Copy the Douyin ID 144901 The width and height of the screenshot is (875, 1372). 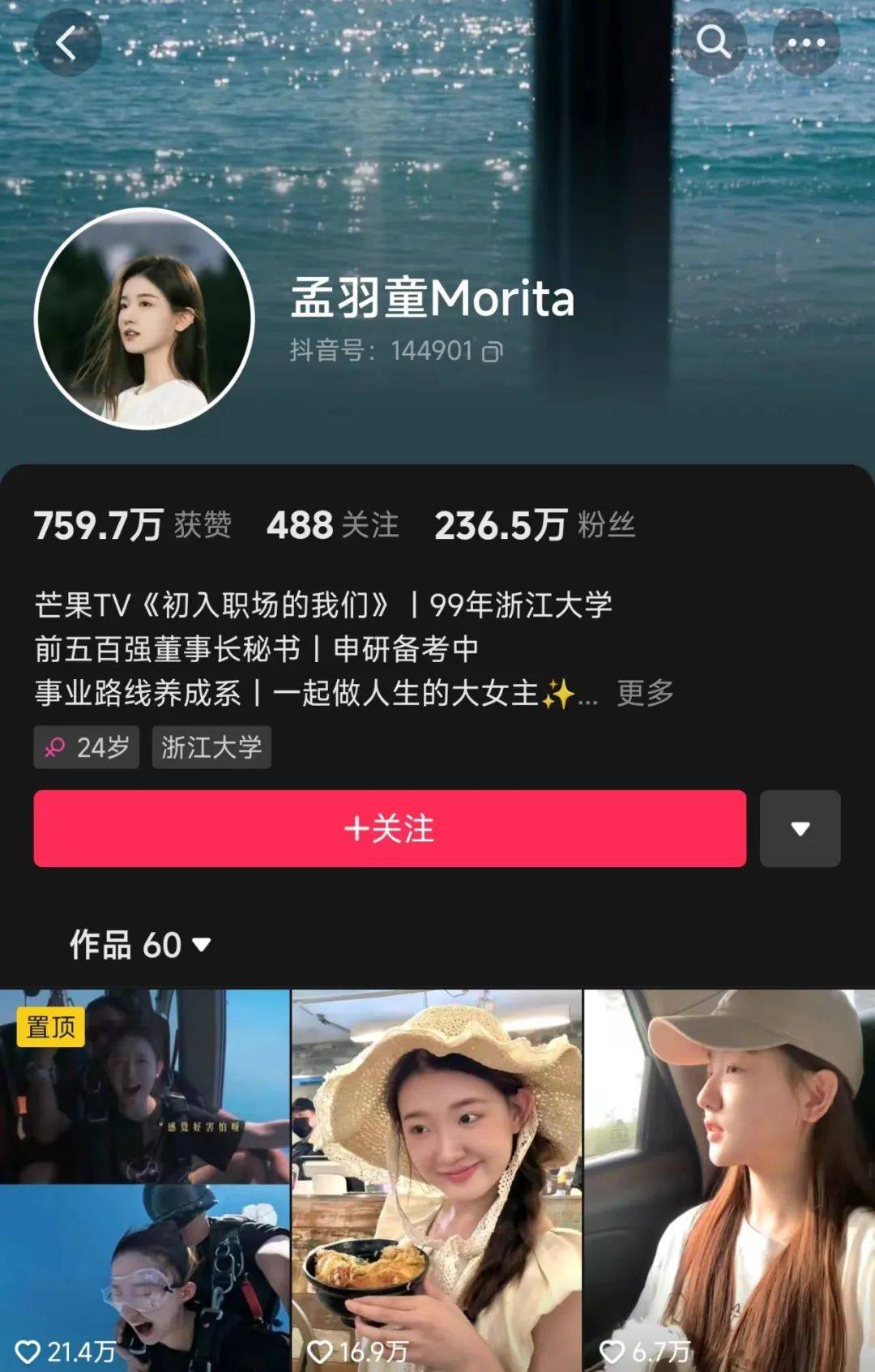(x=493, y=351)
